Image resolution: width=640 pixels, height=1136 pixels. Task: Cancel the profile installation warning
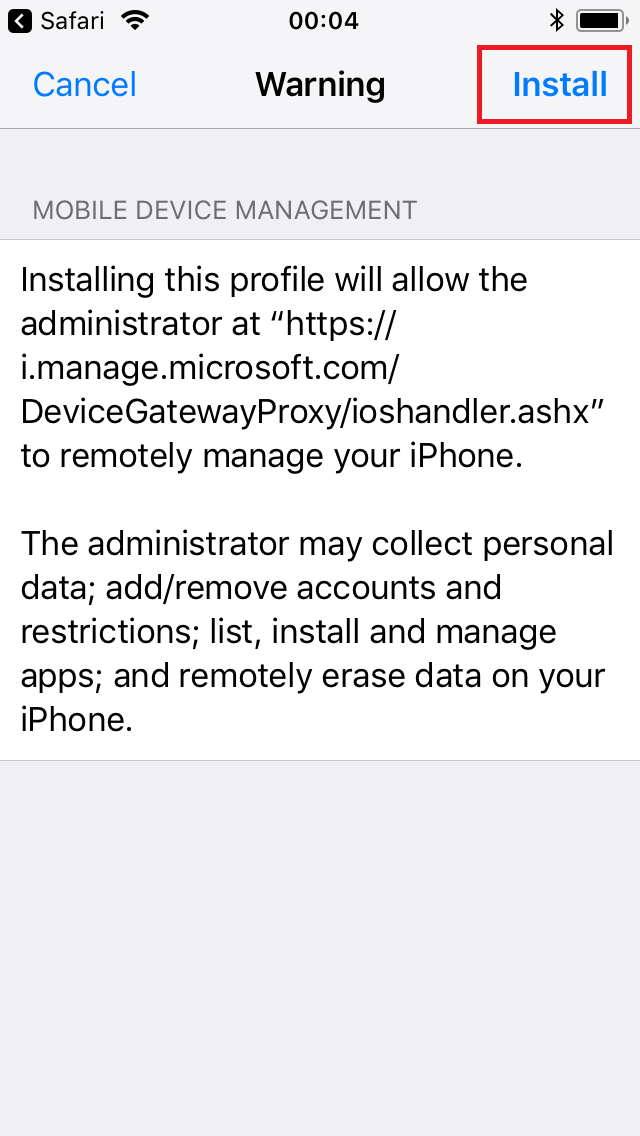[x=84, y=85]
